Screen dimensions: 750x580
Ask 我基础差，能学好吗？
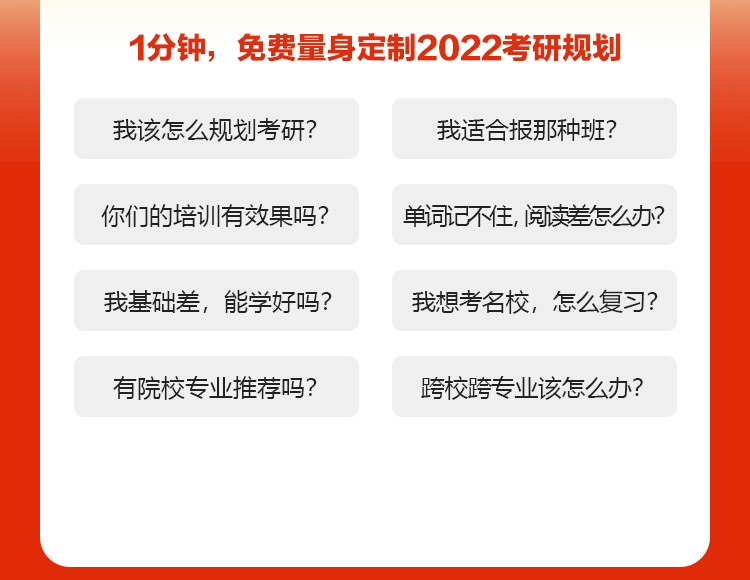tap(216, 301)
